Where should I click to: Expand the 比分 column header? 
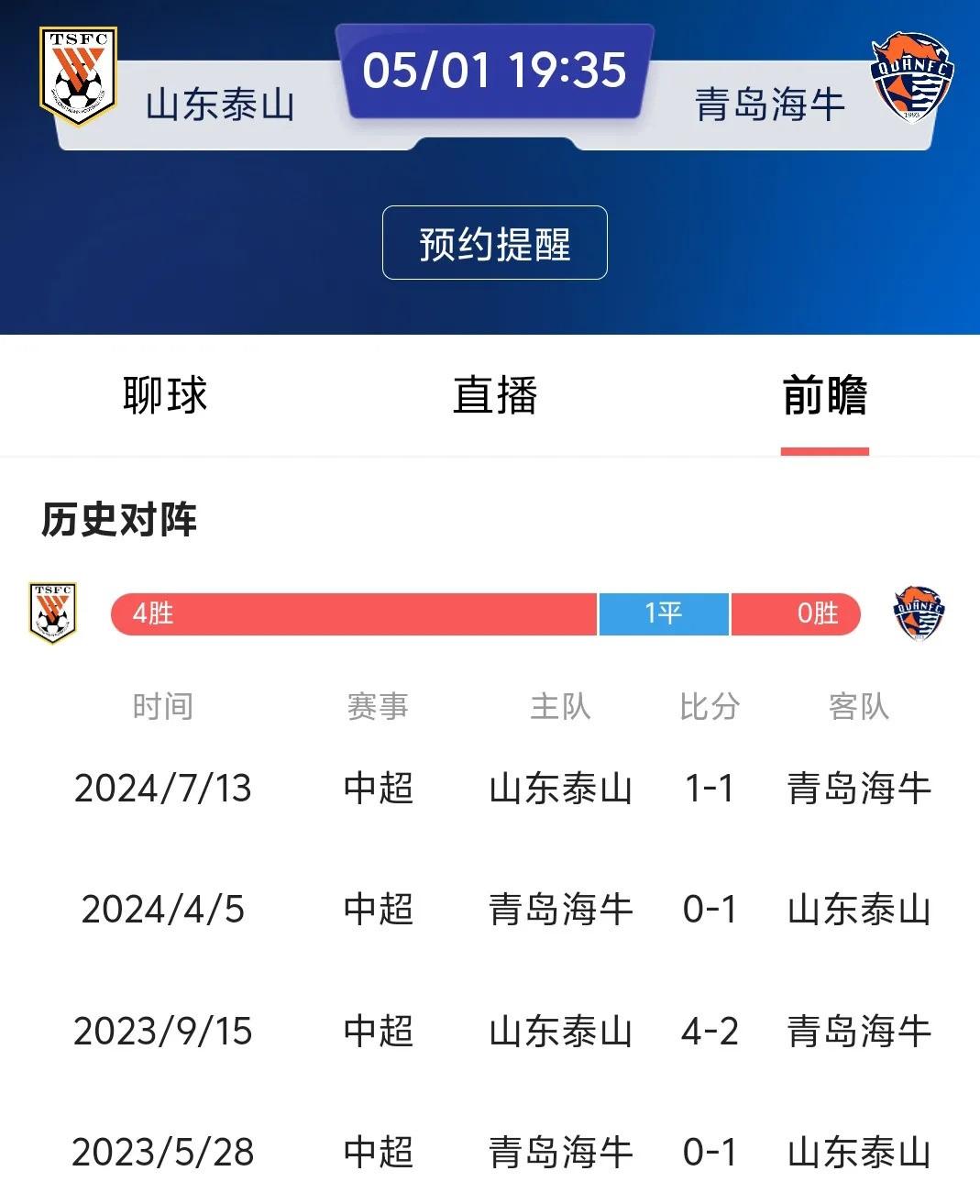point(709,706)
